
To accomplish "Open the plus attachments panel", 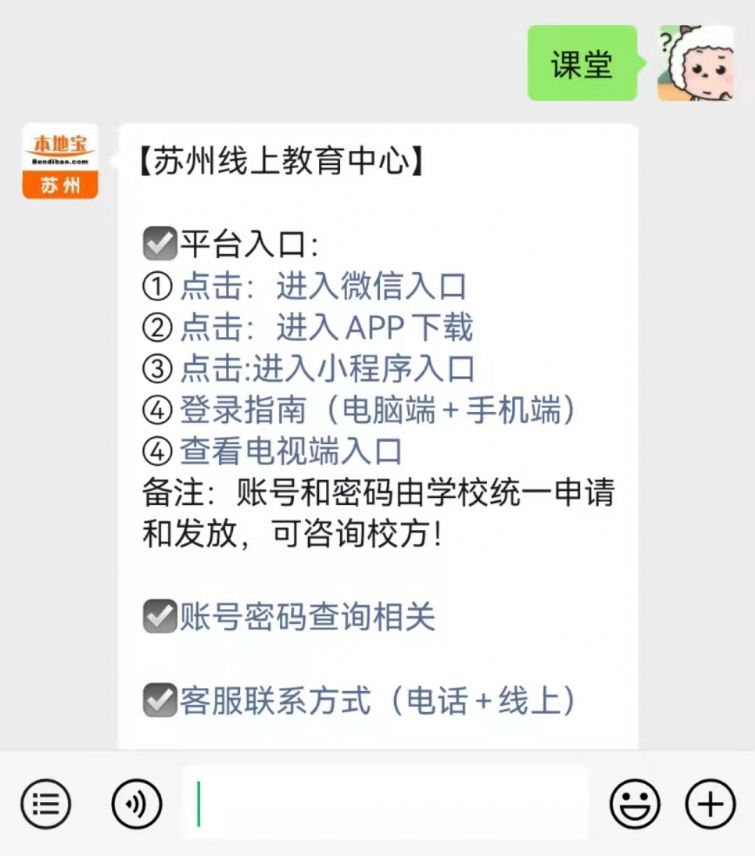I will pyautogui.click(x=710, y=803).
